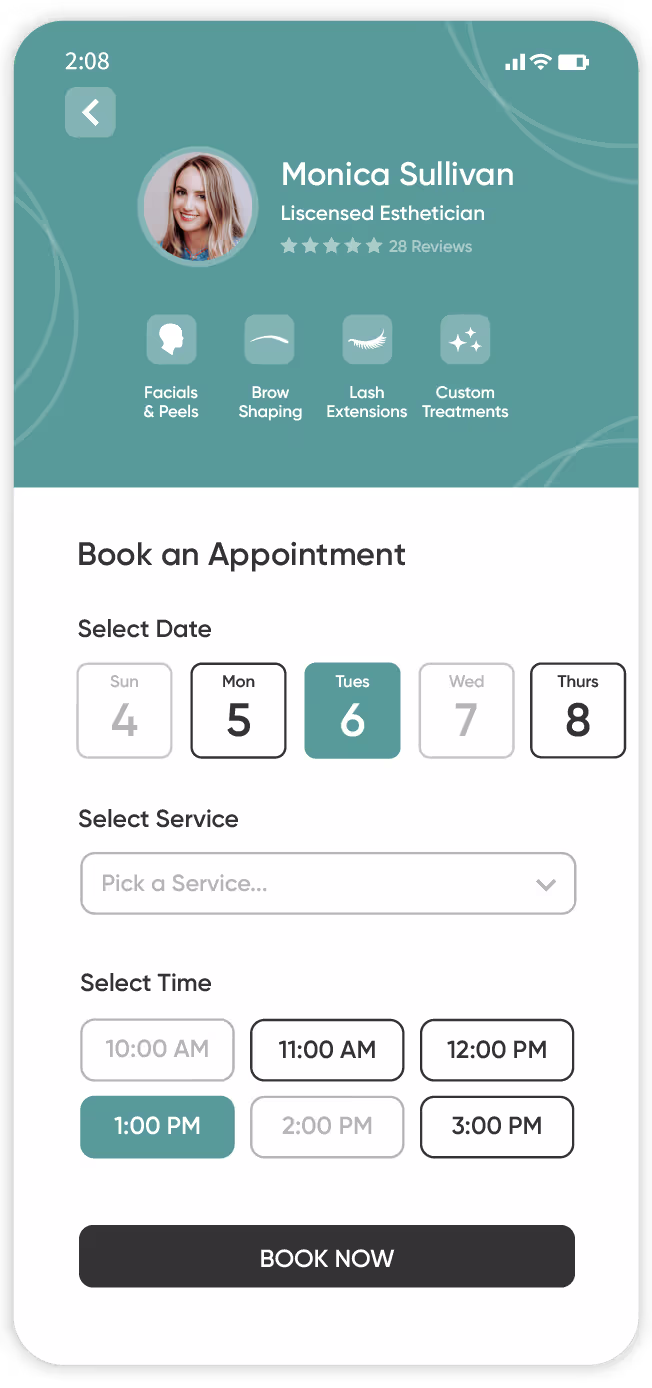
Task: Select Wed 7 as the date
Action: click(x=466, y=710)
